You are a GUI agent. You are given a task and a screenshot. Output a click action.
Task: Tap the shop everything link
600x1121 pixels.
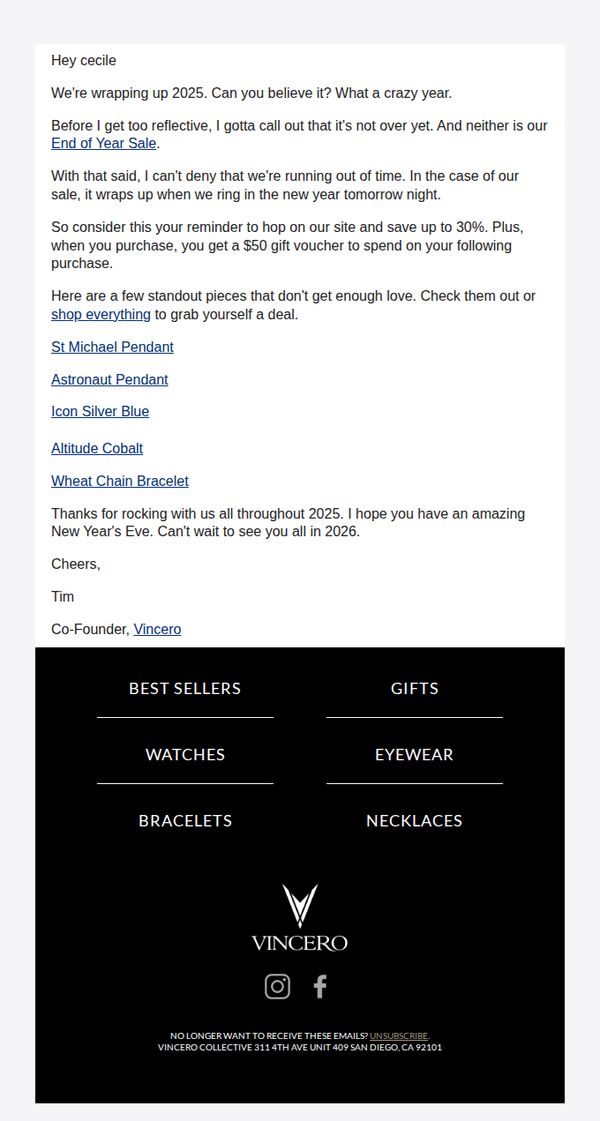point(101,315)
